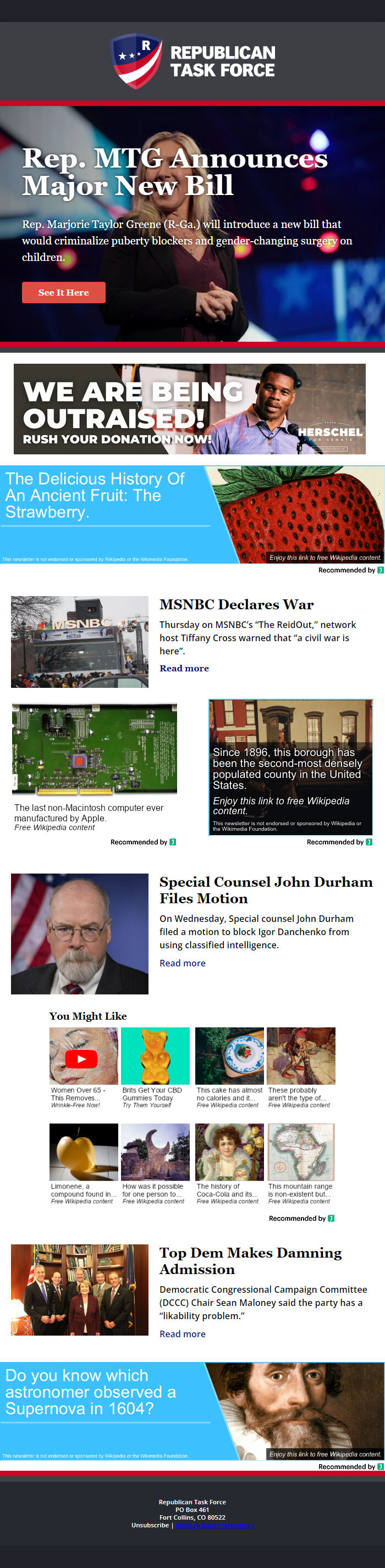Open Manage Data Preferences link
Image resolution: width=385 pixels, height=1568 pixels.
pyautogui.click(x=215, y=1525)
